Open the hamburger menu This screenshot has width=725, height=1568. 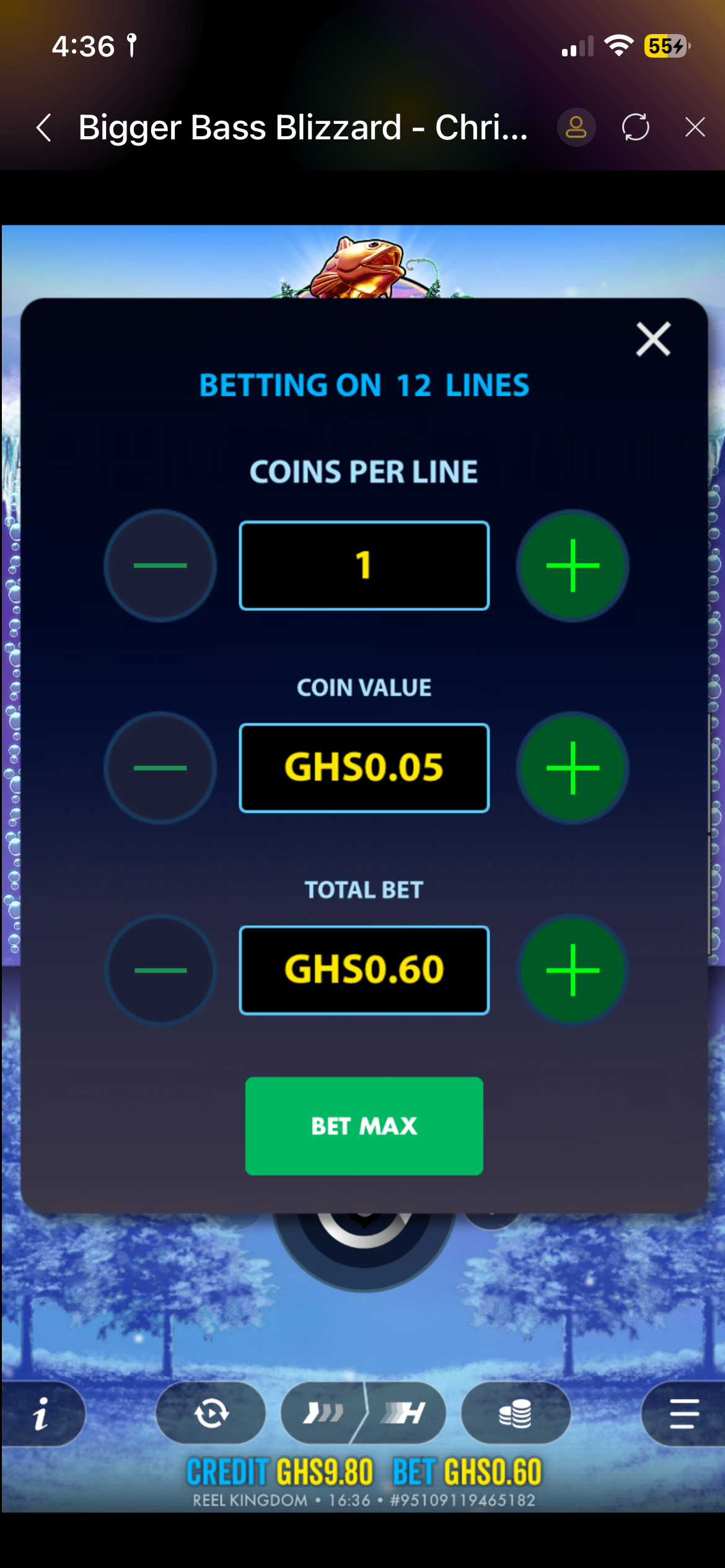pos(683,1414)
